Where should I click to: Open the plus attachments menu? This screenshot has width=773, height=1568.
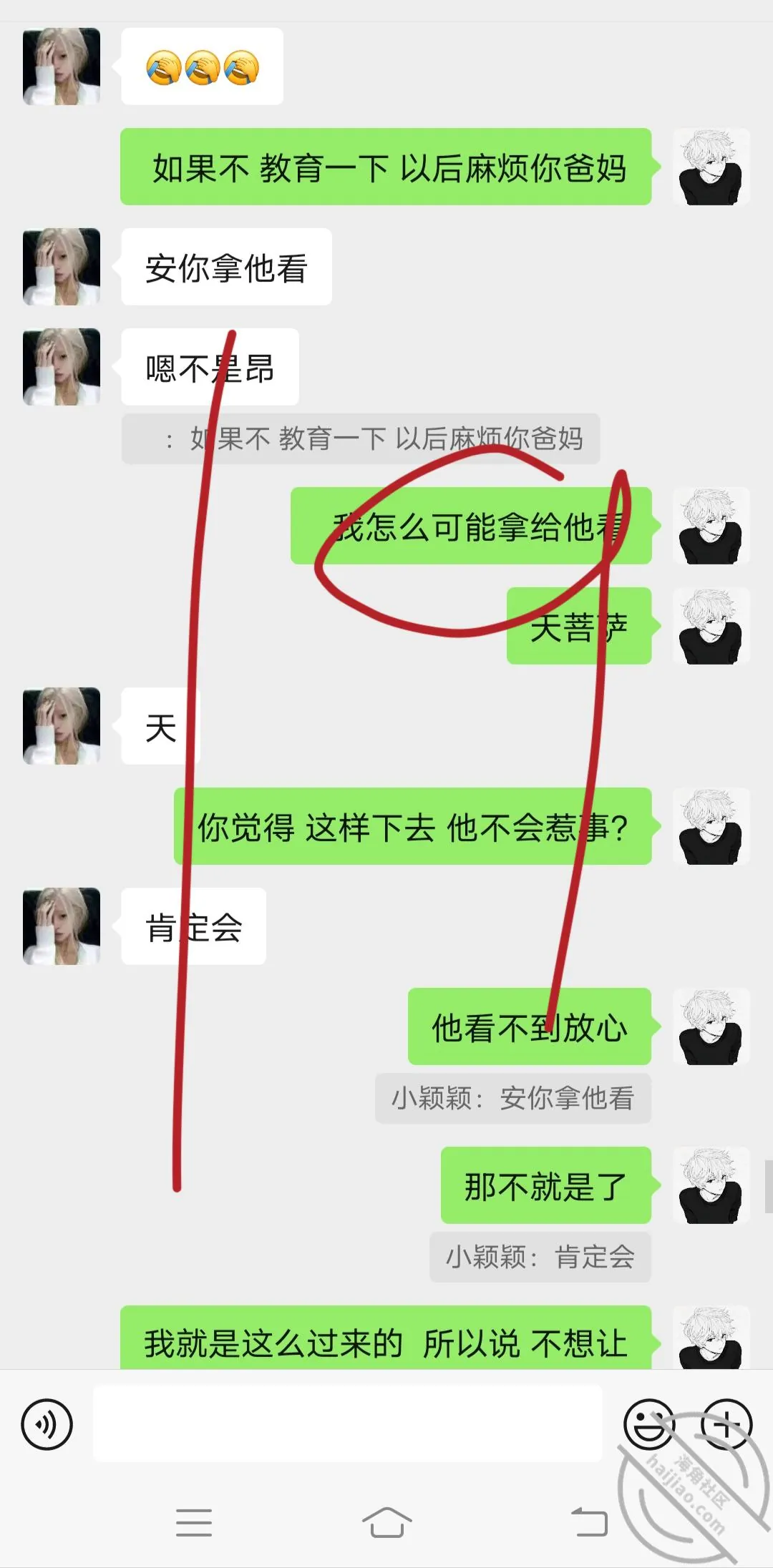pyautogui.click(x=726, y=1424)
